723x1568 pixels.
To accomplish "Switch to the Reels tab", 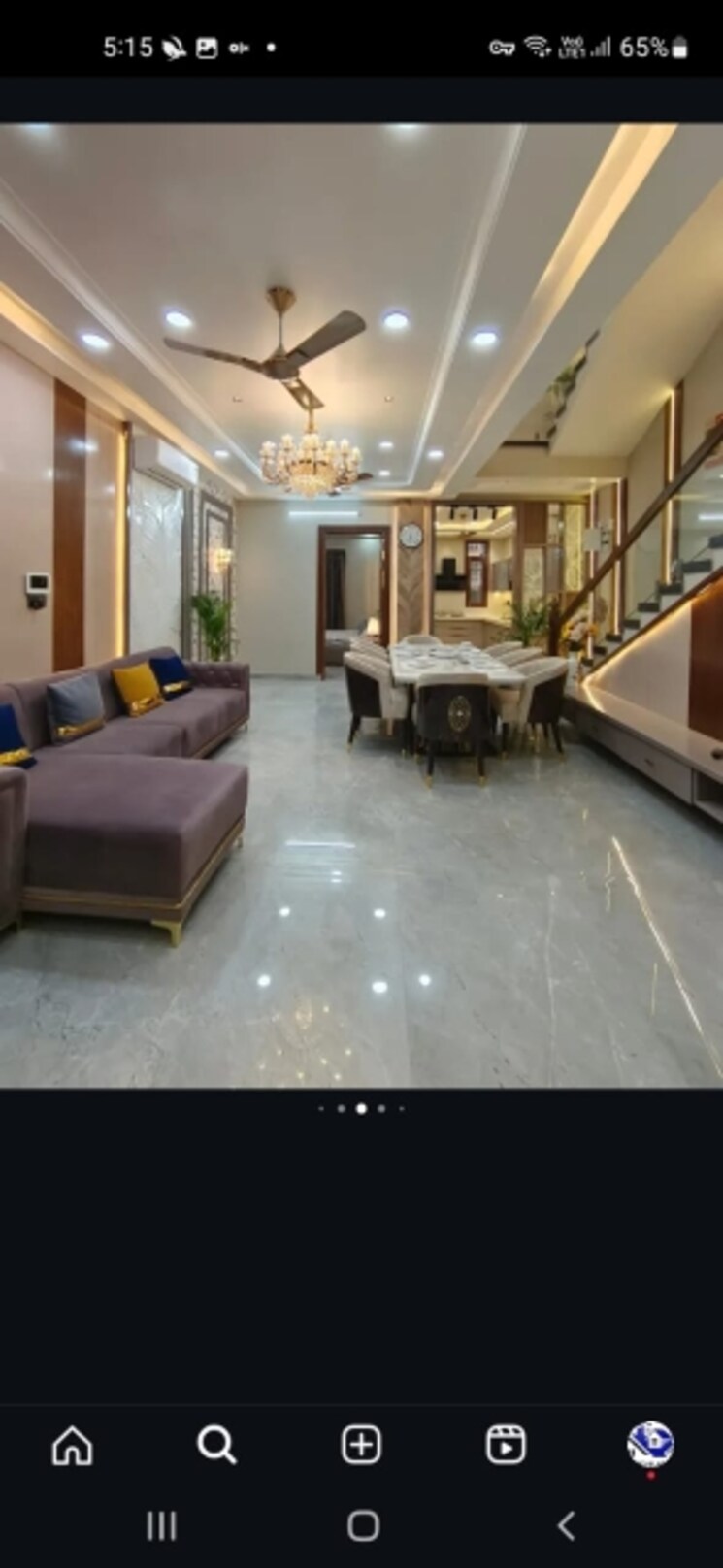I will pos(506,1446).
